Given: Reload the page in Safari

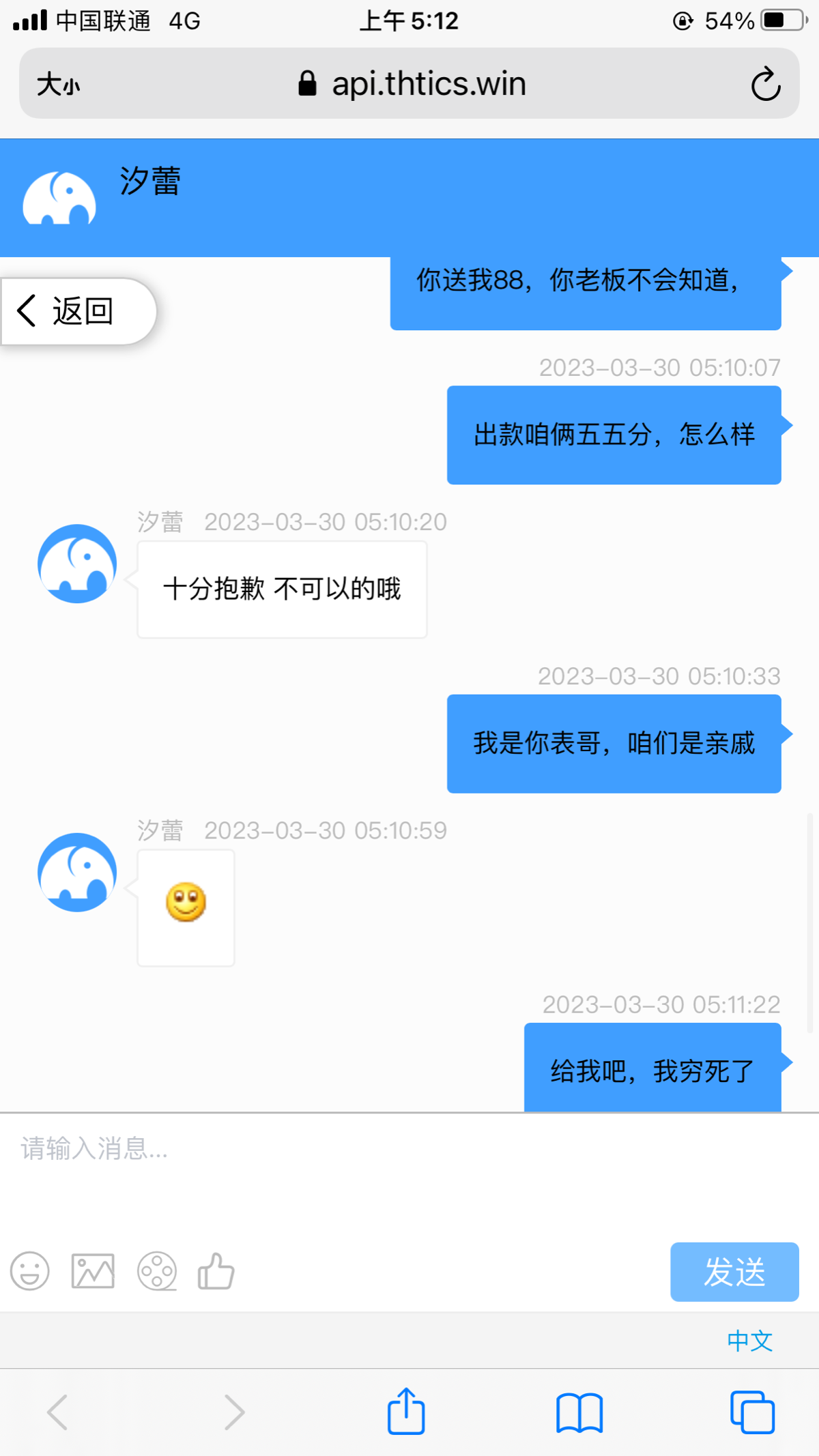Looking at the screenshot, I should point(766,84).
